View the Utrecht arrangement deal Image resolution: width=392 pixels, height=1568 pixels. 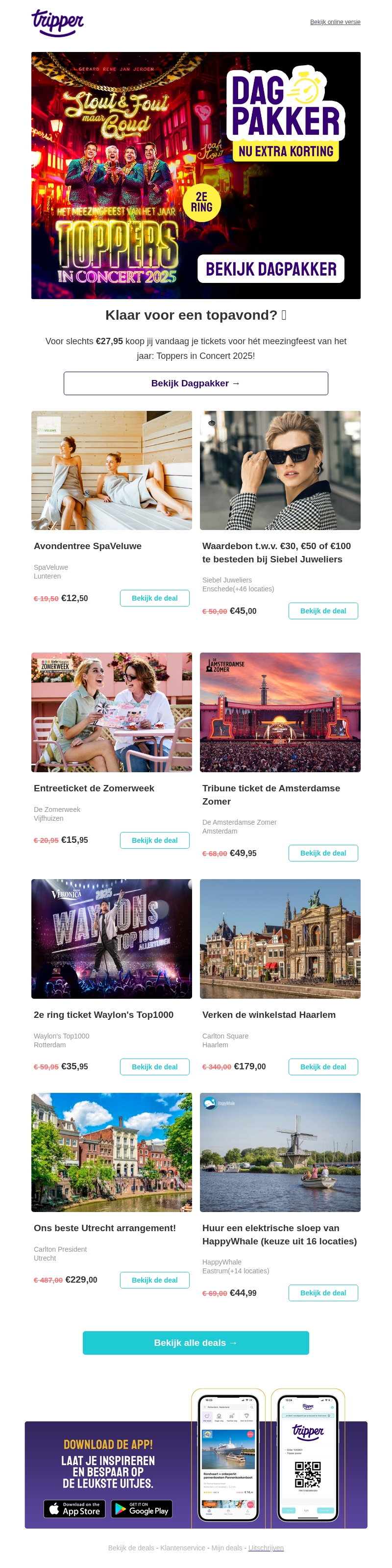point(155,1280)
